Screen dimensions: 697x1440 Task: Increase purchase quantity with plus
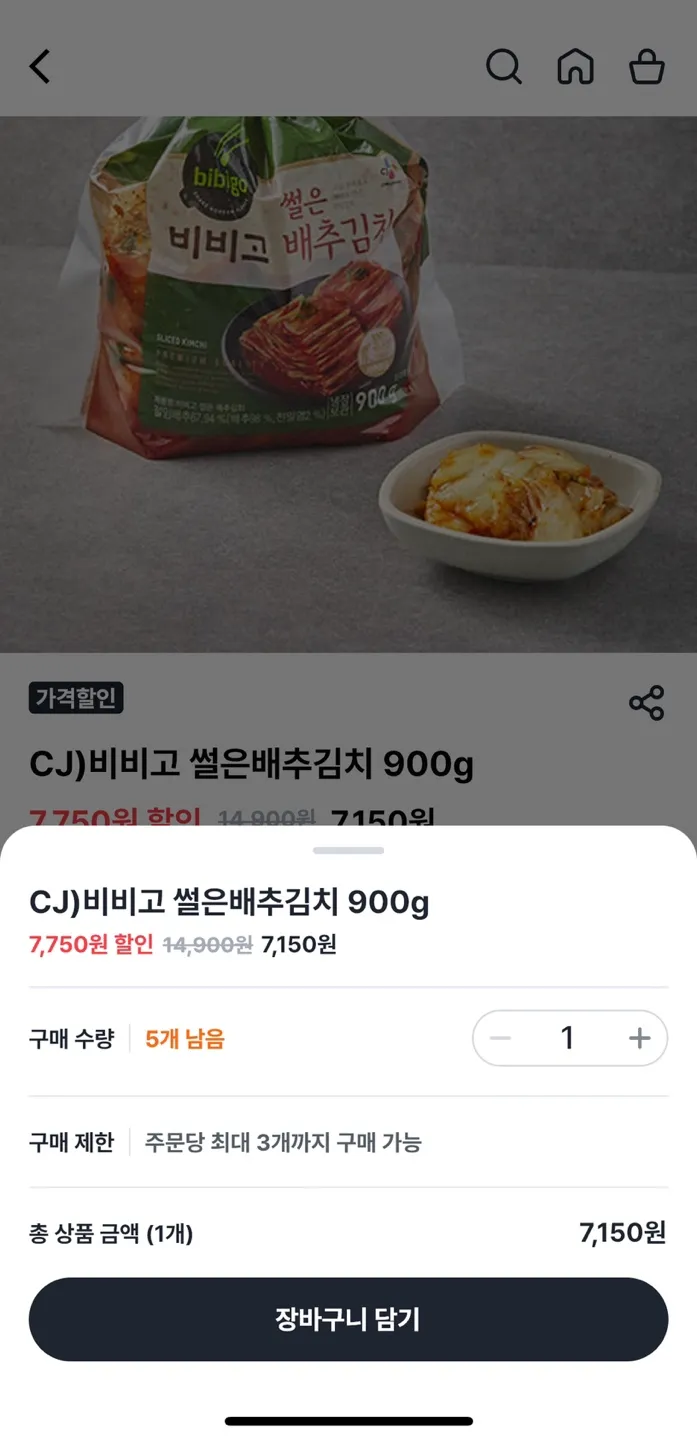pyautogui.click(x=639, y=1038)
